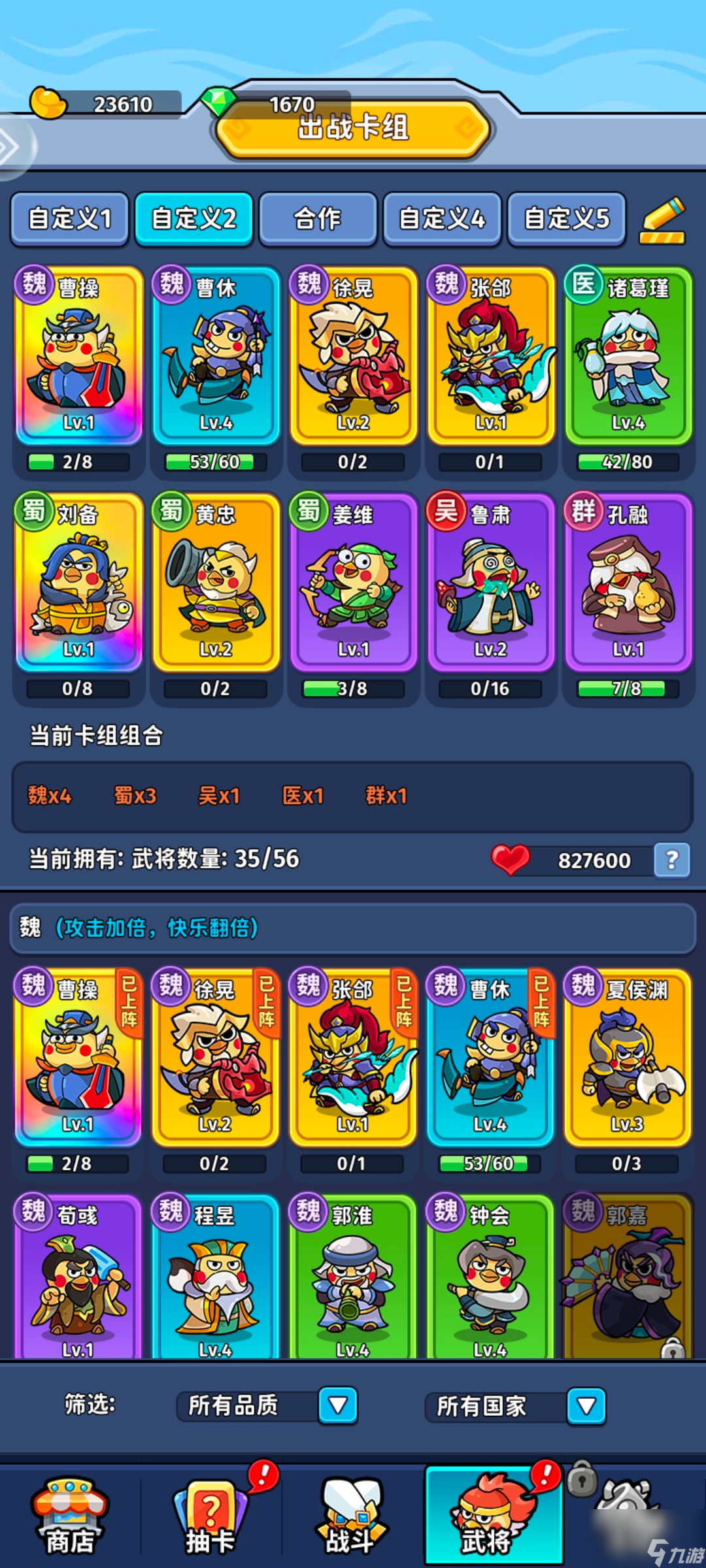Screen dimensions: 706x1568
Task: Tap the 孔融 card
Action: [x=628, y=583]
